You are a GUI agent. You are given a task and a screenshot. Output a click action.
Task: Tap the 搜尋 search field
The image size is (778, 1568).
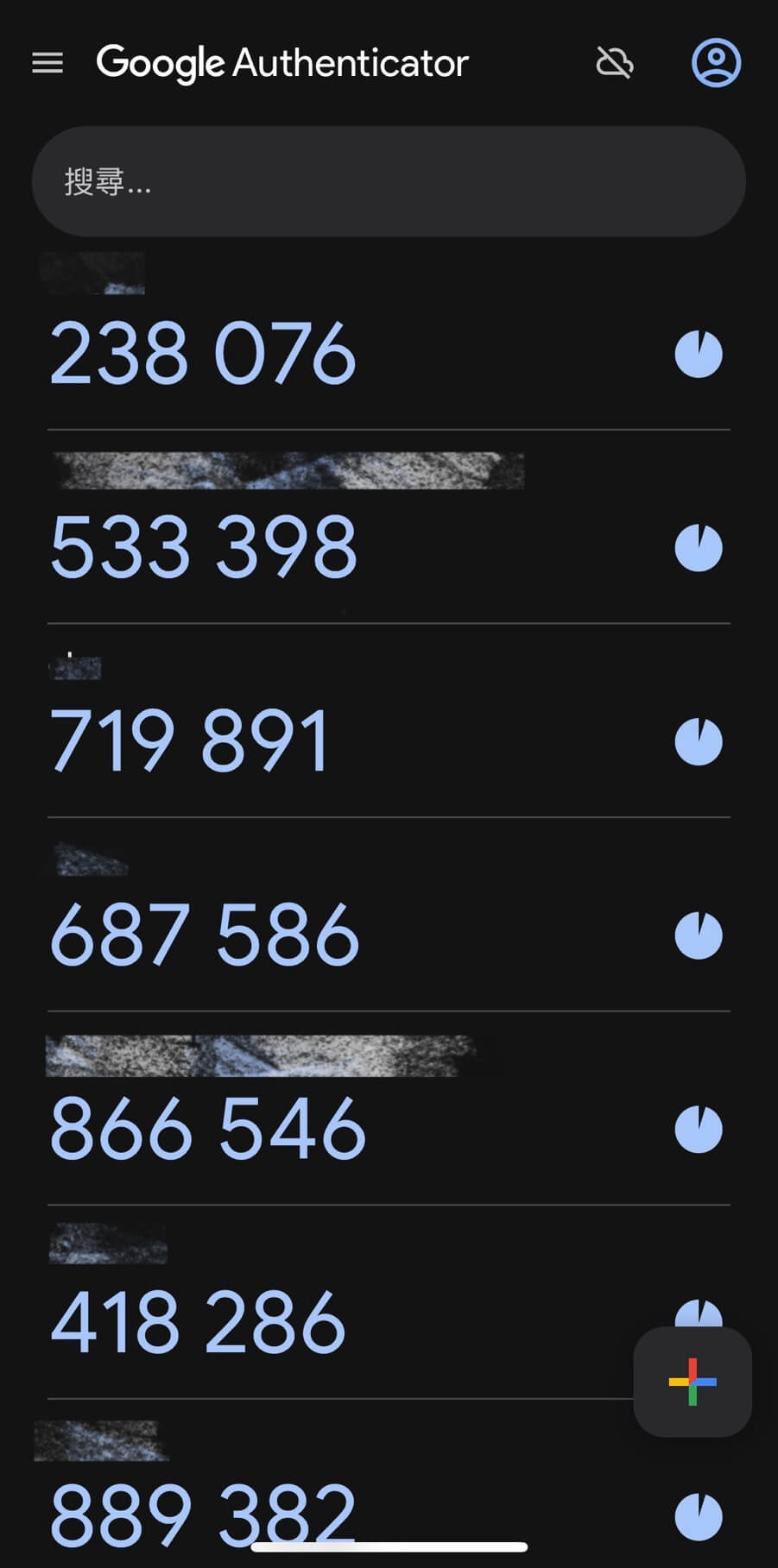pyautogui.click(x=389, y=182)
